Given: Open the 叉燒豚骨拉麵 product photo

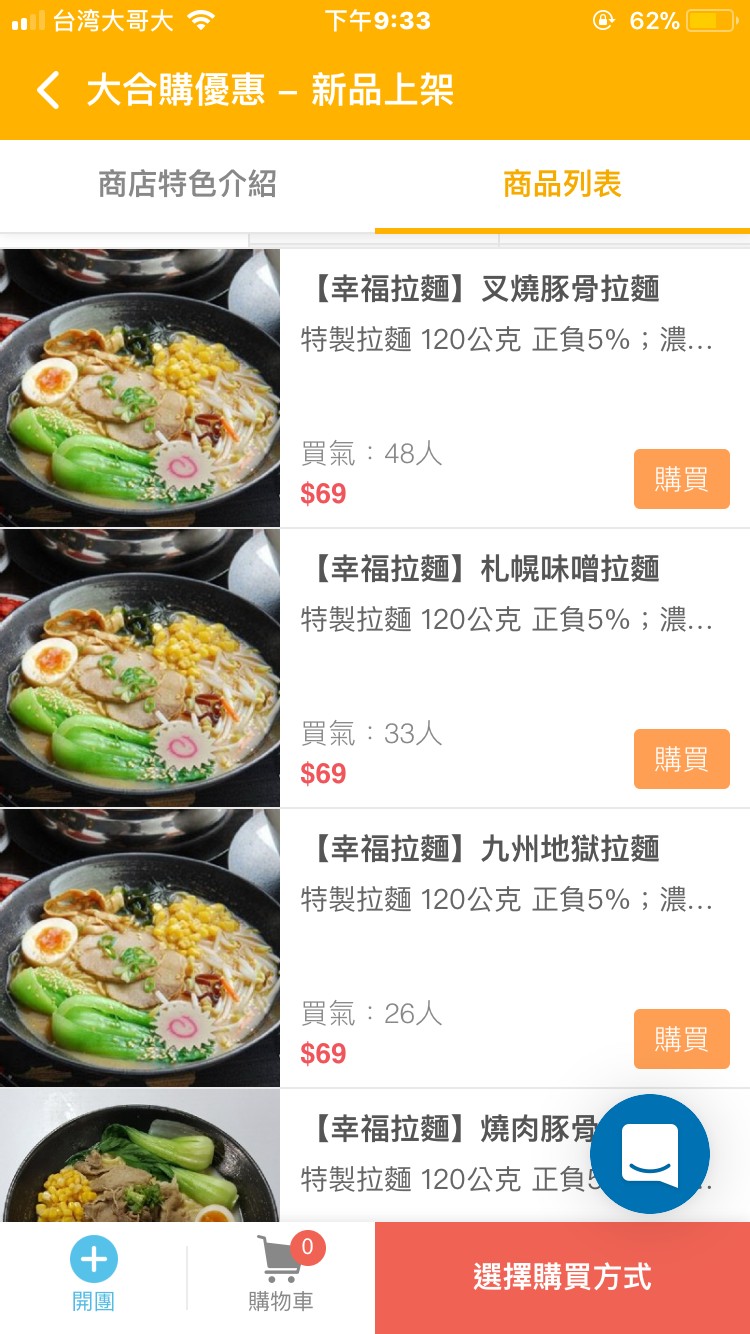Looking at the screenshot, I should pyautogui.click(x=140, y=388).
